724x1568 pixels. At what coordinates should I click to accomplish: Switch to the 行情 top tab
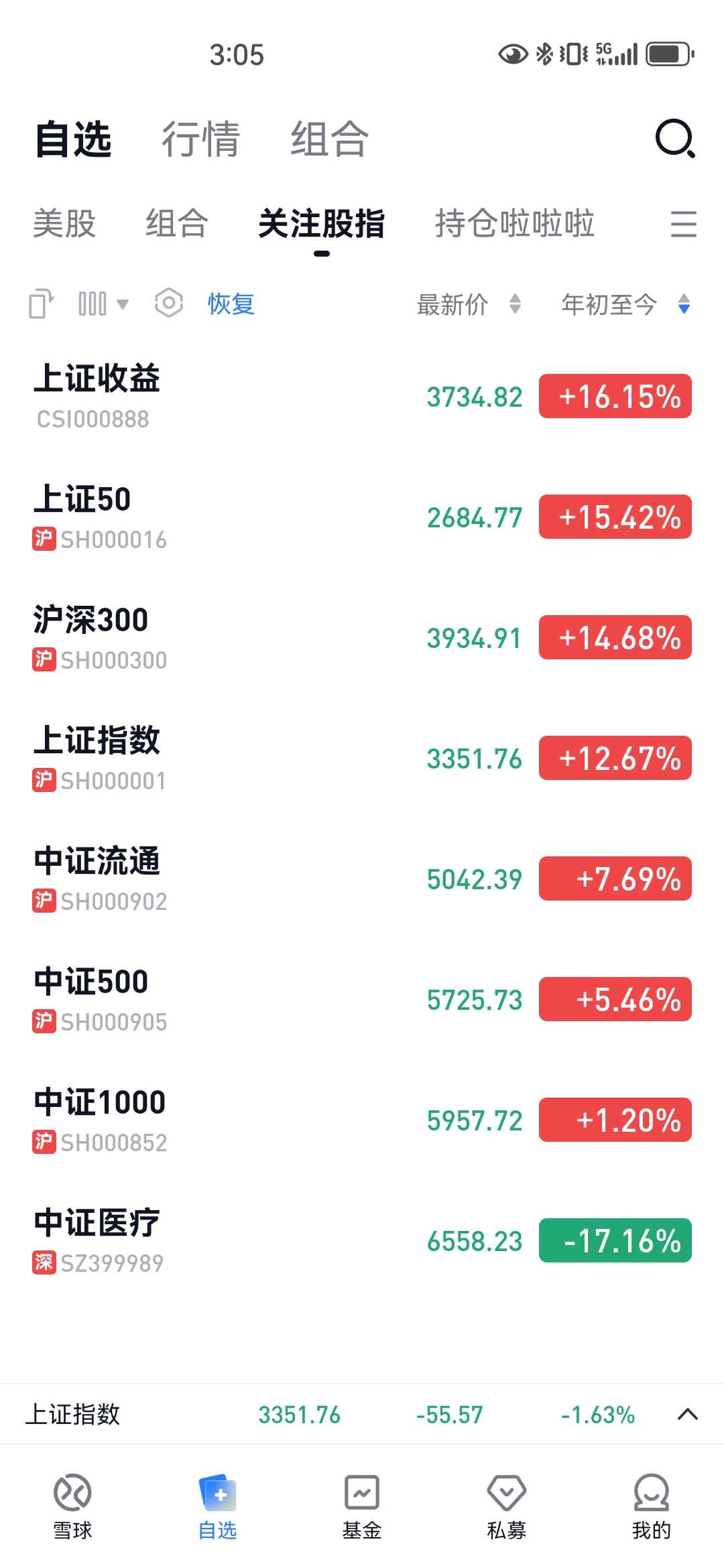(x=200, y=139)
